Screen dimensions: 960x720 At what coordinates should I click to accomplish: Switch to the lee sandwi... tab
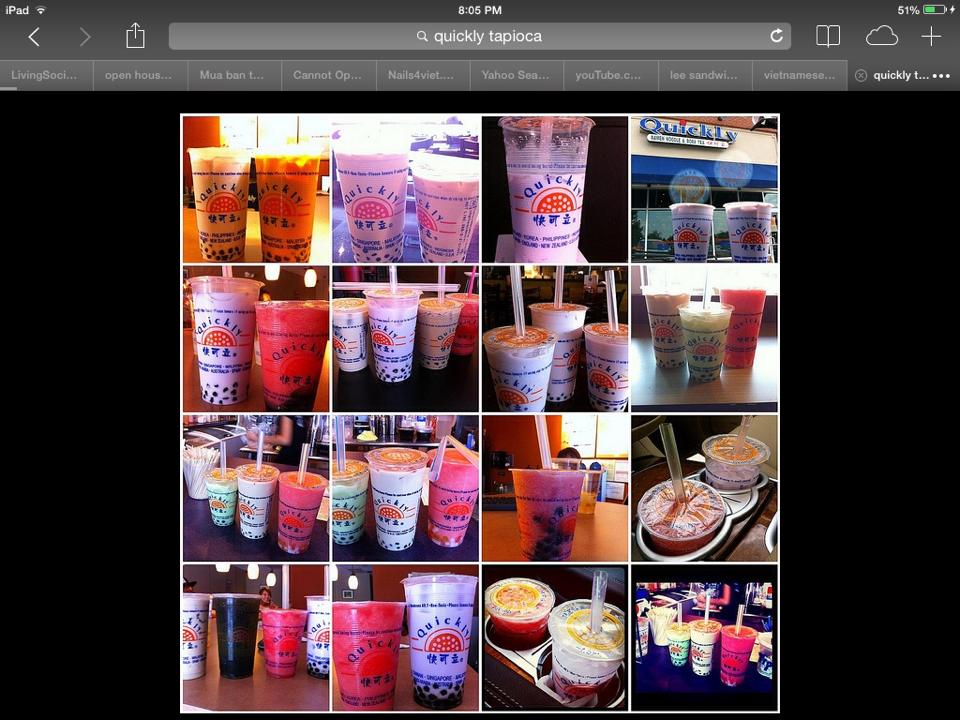[703, 75]
